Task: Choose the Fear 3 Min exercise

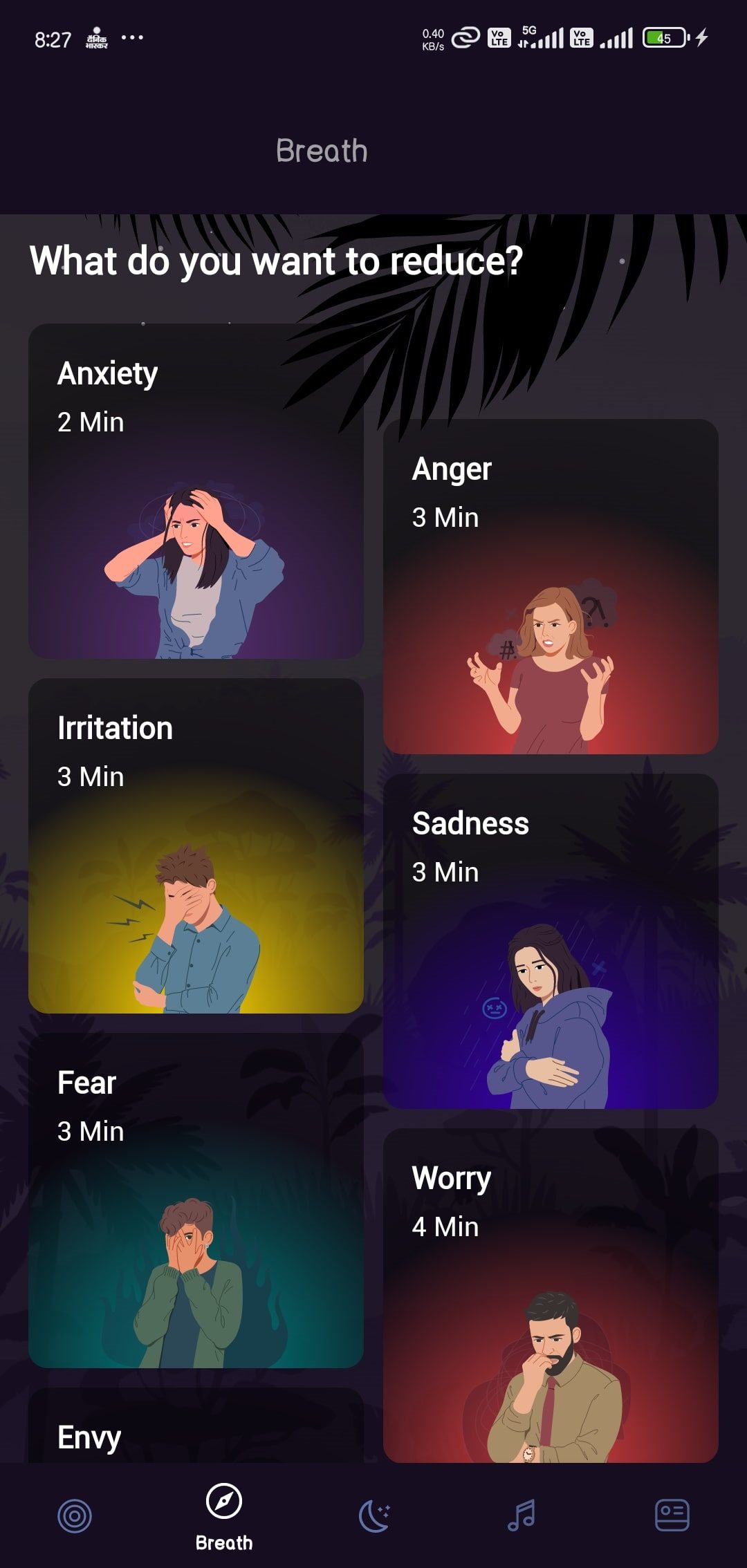Action: coord(196,1200)
